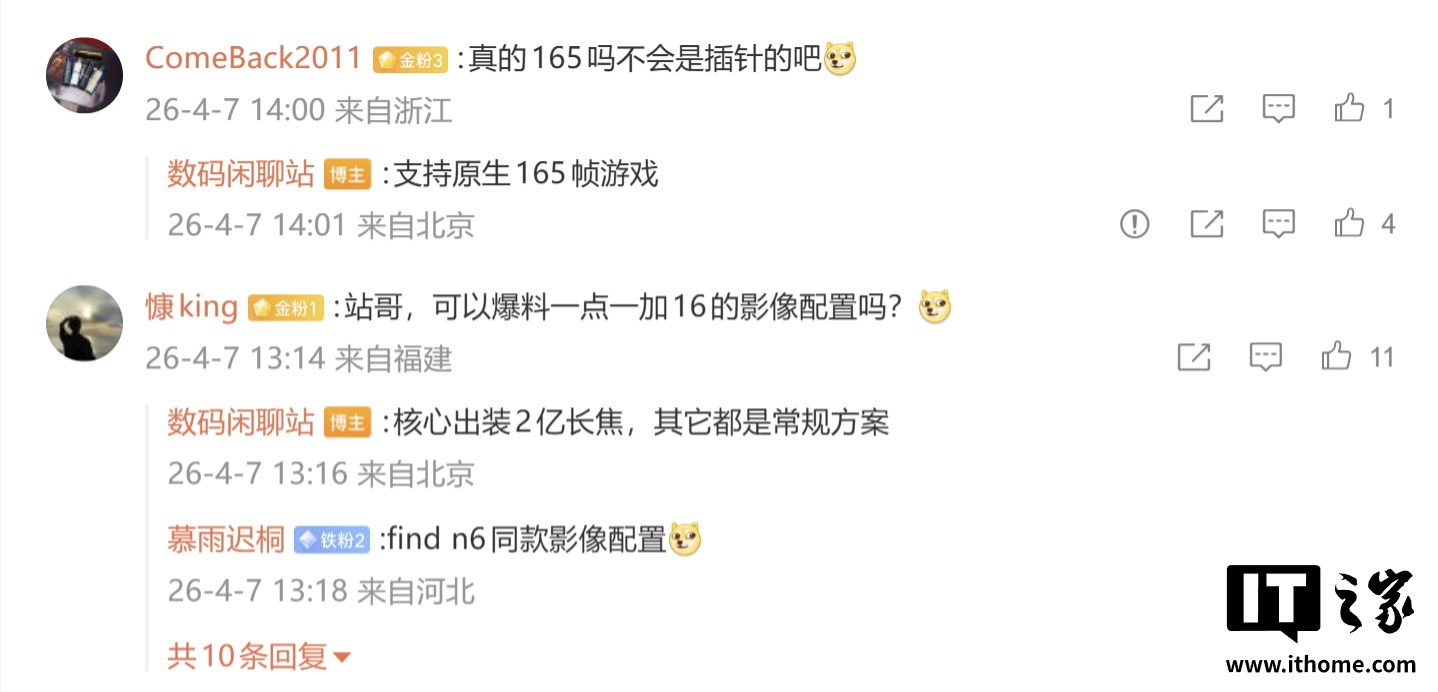Repost 慷king's comment about 一加16

pos(1194,357)
